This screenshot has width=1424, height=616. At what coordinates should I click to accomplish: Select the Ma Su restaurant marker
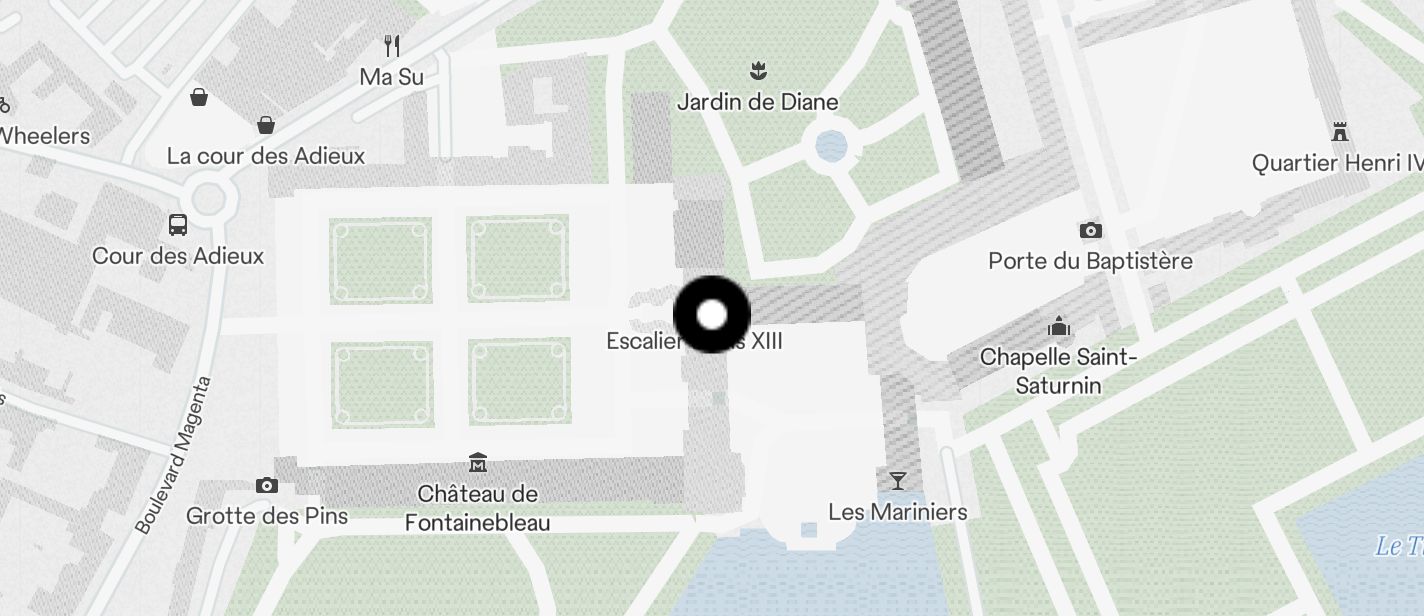coord(392,46)
